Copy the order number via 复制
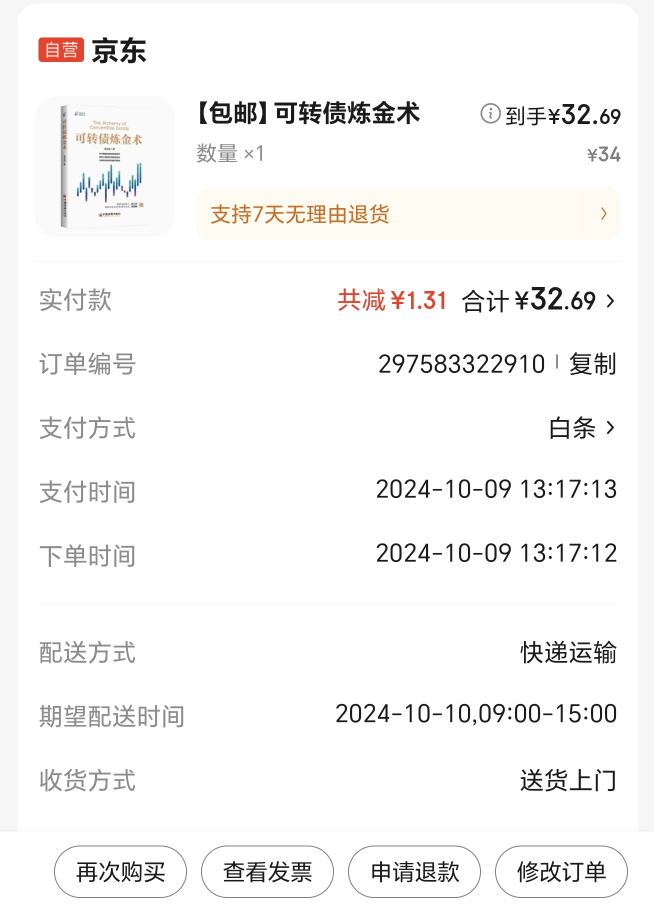Image resolution: width=654 pixels, height=912 pixels. coord(592,364)
